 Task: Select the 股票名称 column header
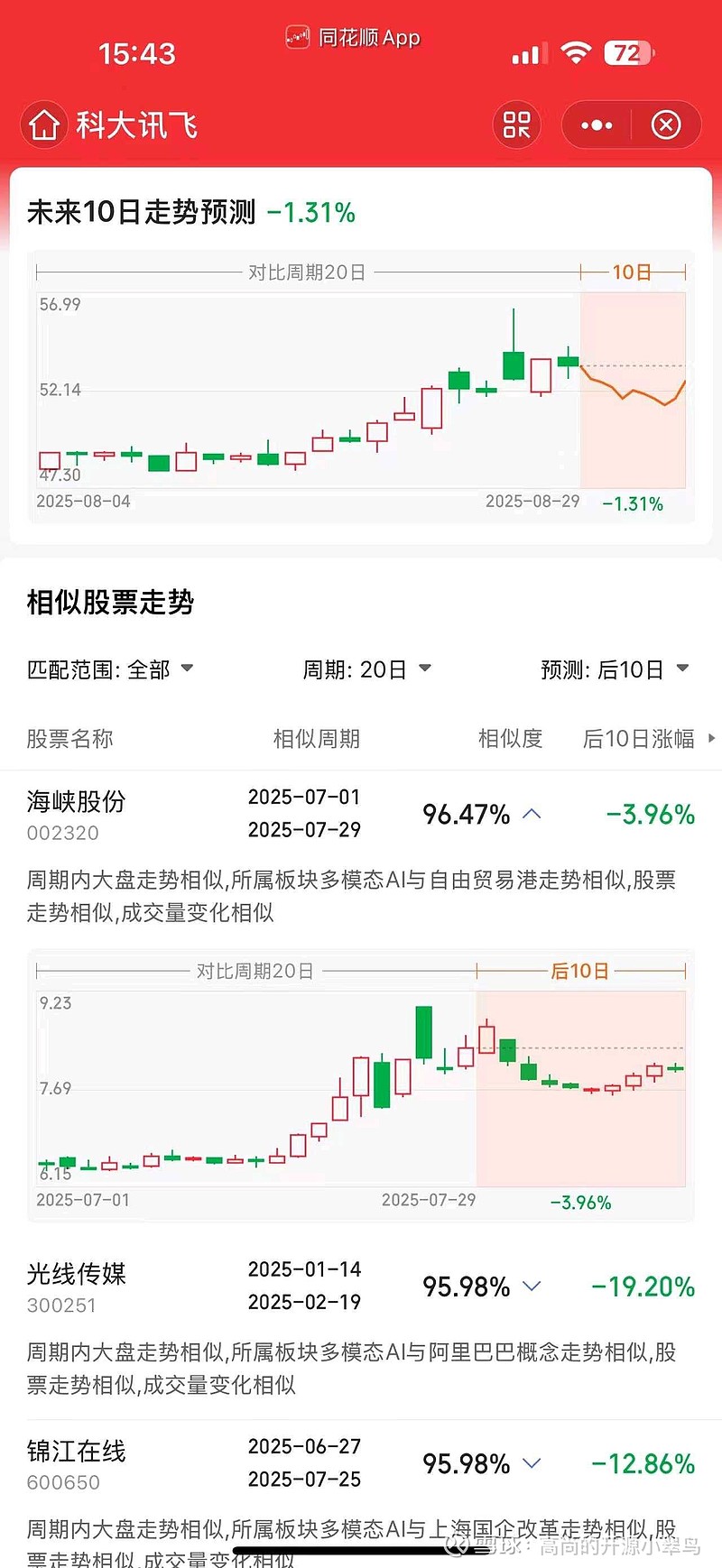tap(69, 738)
